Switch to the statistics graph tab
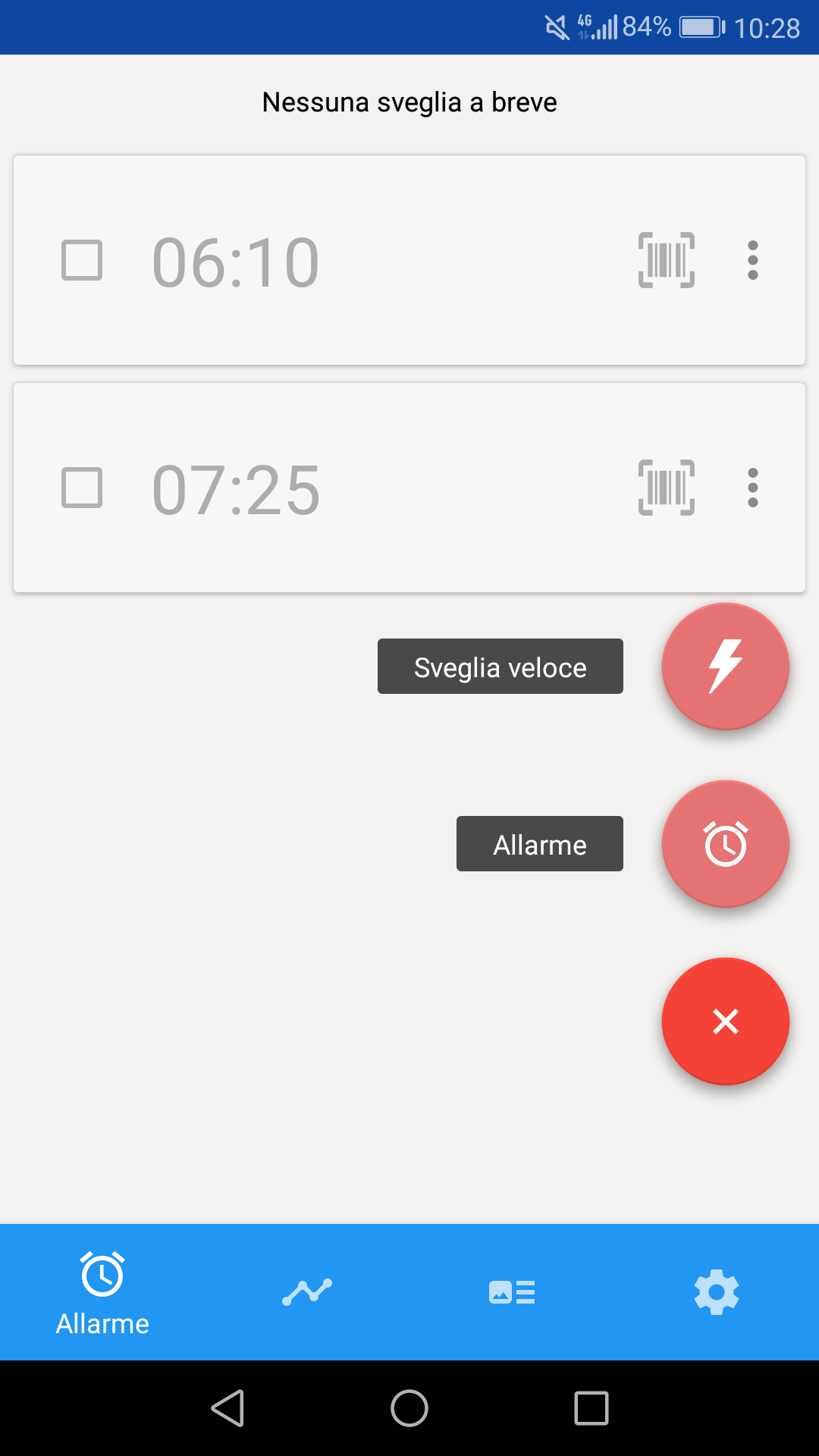Image resolution: width=819 pixels, height=1456 pixels. tap(307, 1291)
